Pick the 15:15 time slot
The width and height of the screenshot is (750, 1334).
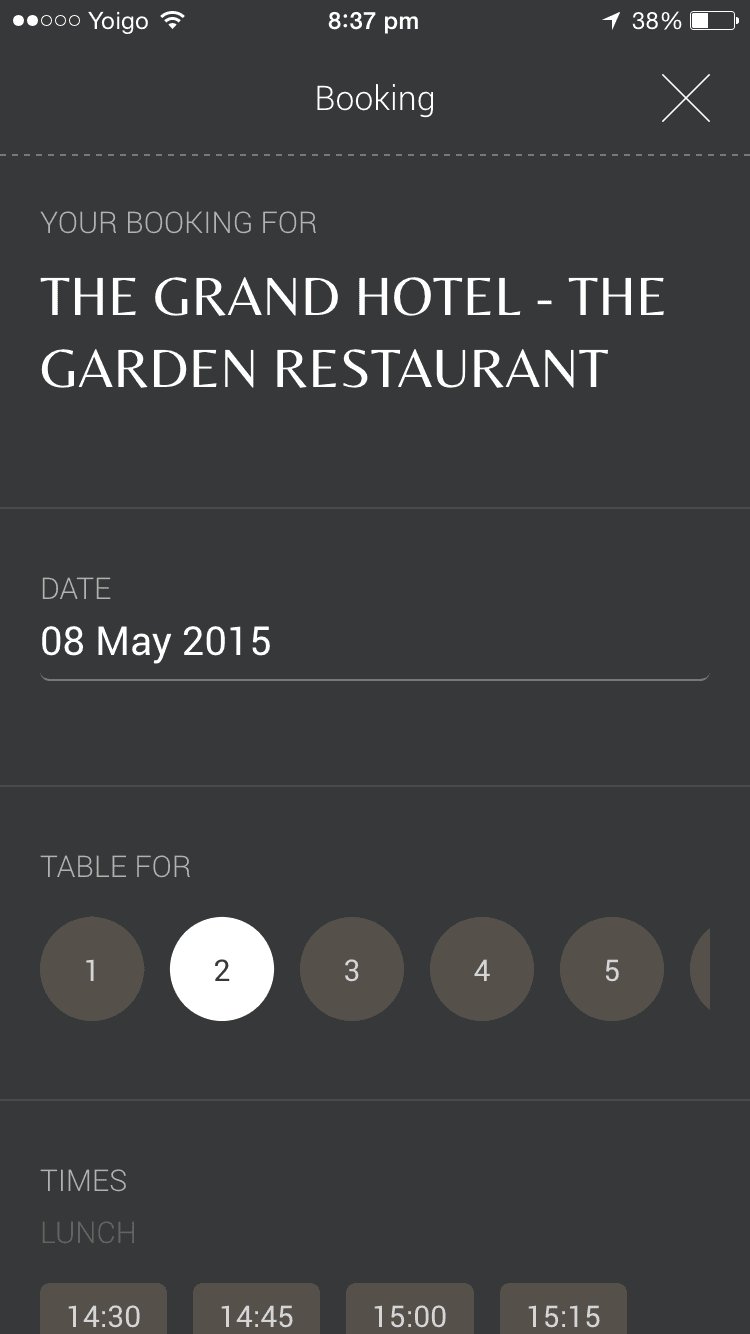click(x=564, y=1309)
